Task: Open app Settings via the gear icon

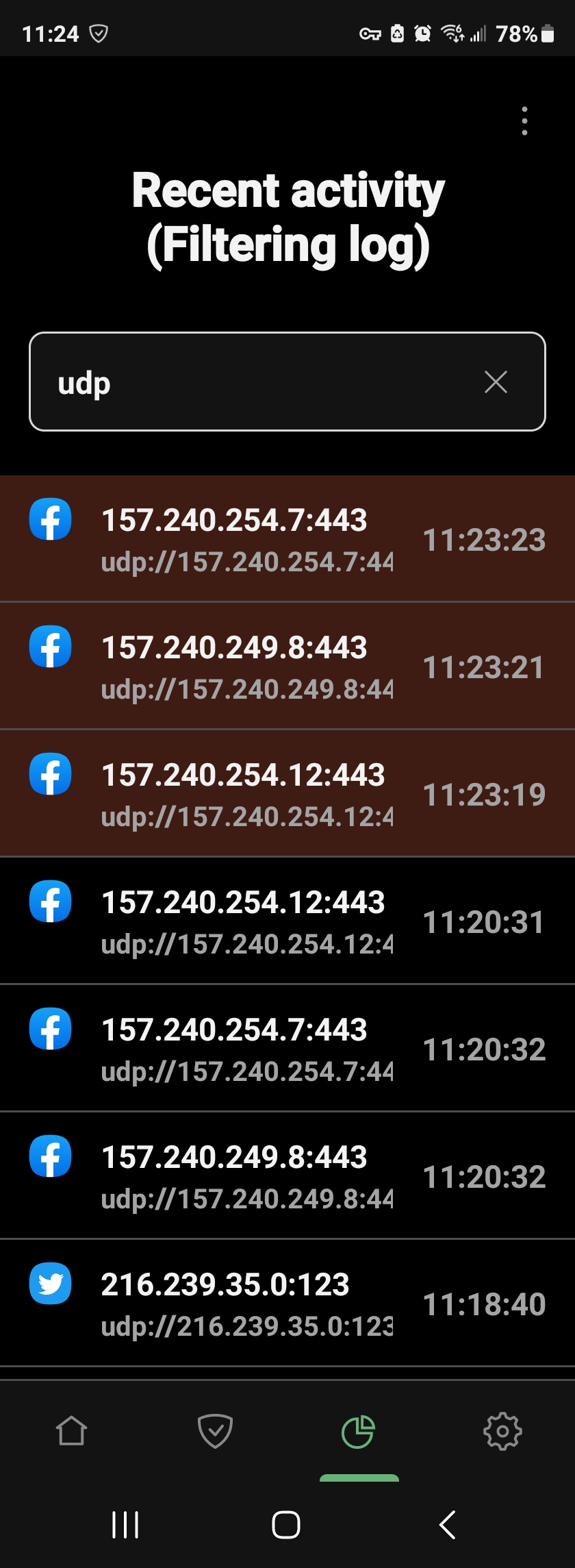Action: [x=502, y=1430]
